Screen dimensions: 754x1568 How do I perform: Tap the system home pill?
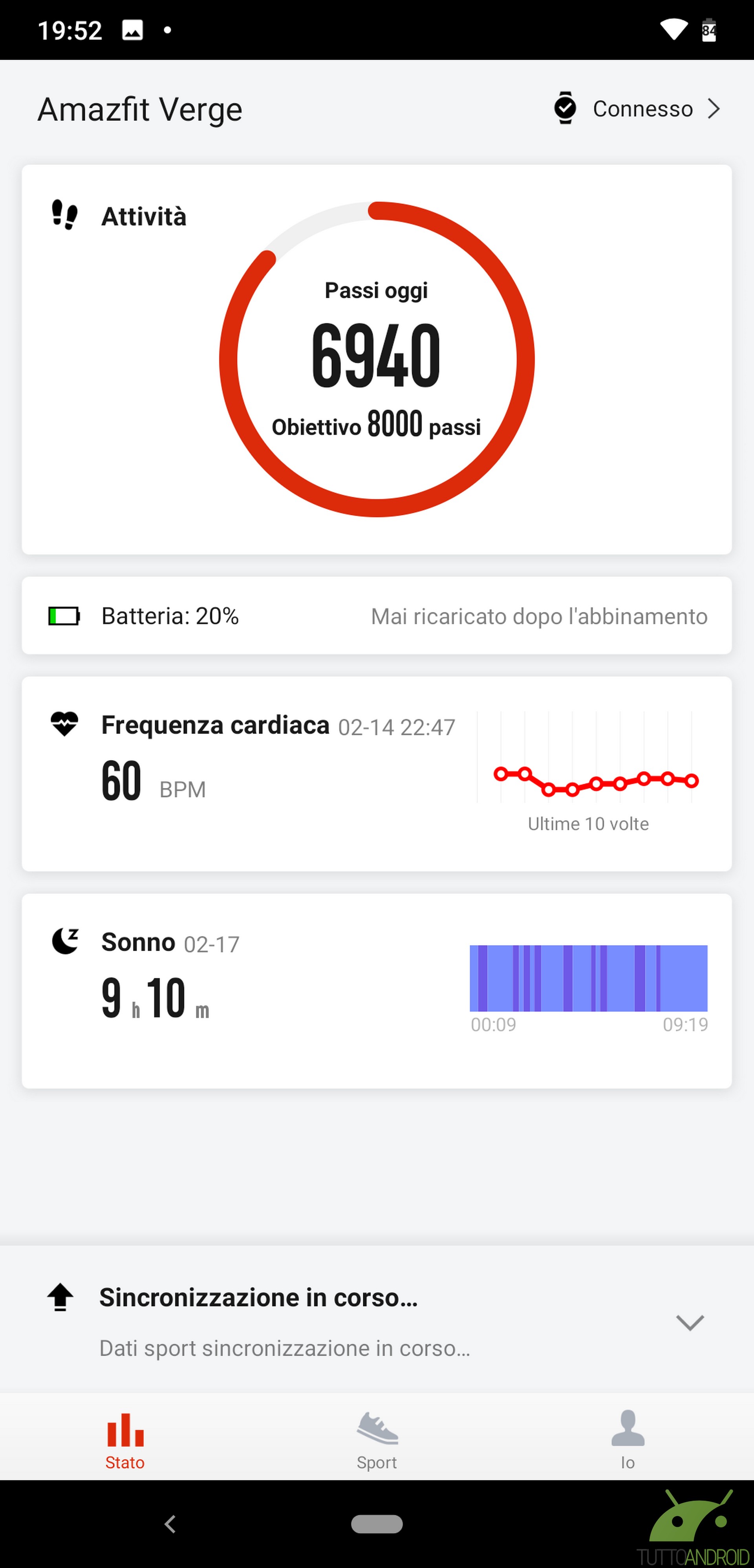pos(377,1524)
